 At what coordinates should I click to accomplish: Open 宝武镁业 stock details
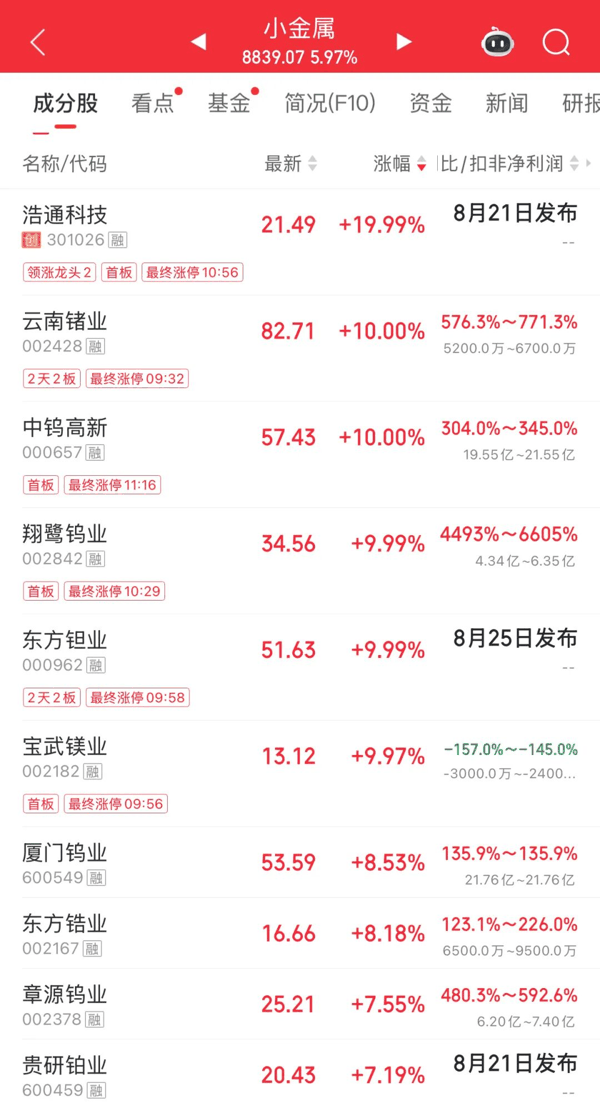(300, 774)
